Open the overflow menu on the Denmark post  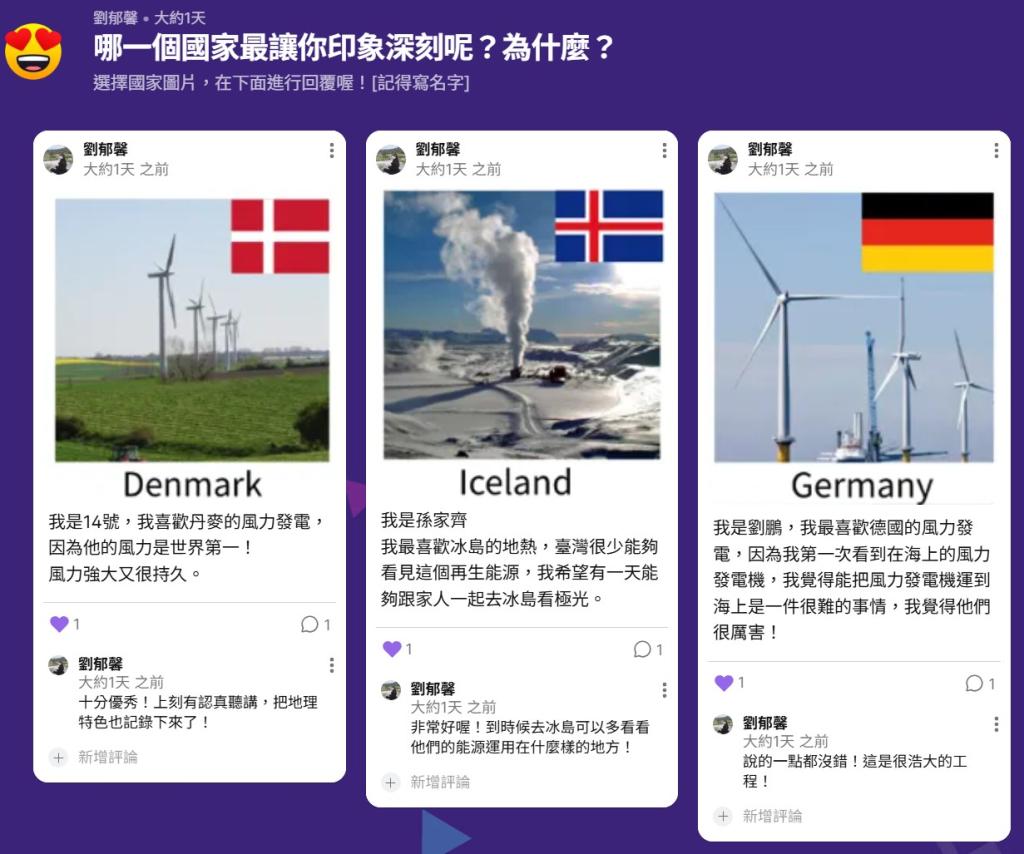tap(331, 151)
